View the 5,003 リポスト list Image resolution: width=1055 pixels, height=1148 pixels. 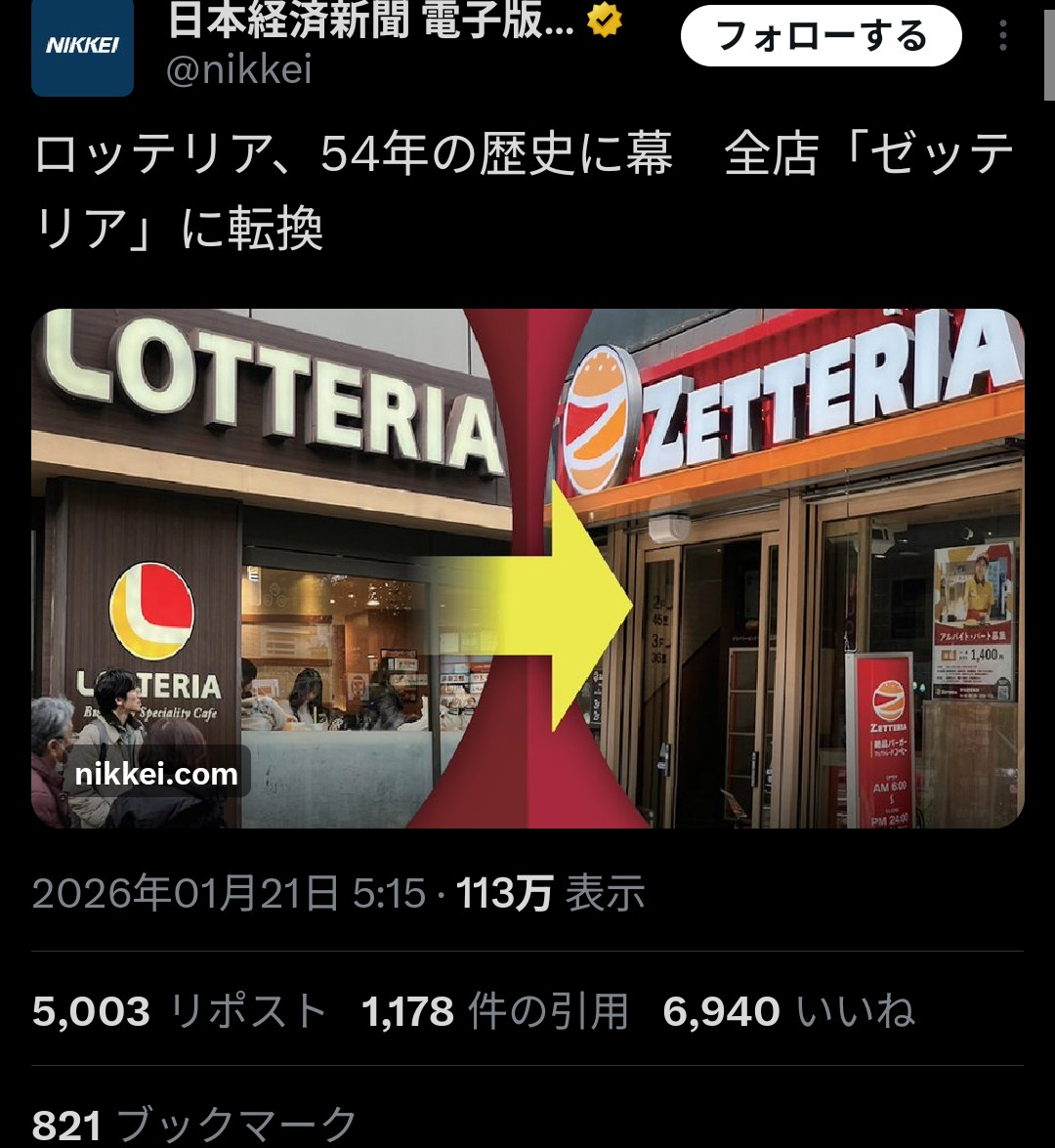click(180, 1011)
